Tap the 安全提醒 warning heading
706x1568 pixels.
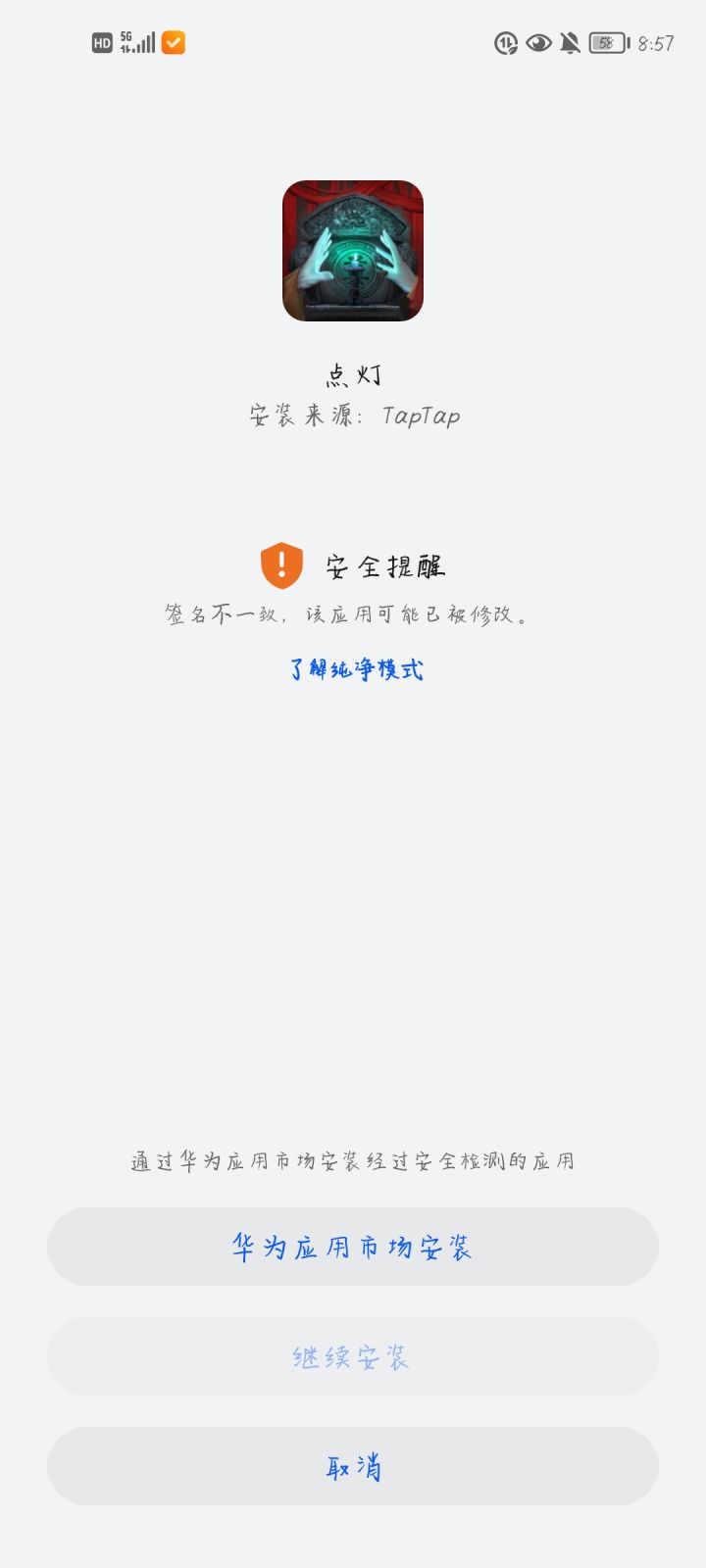pos(385,565)
